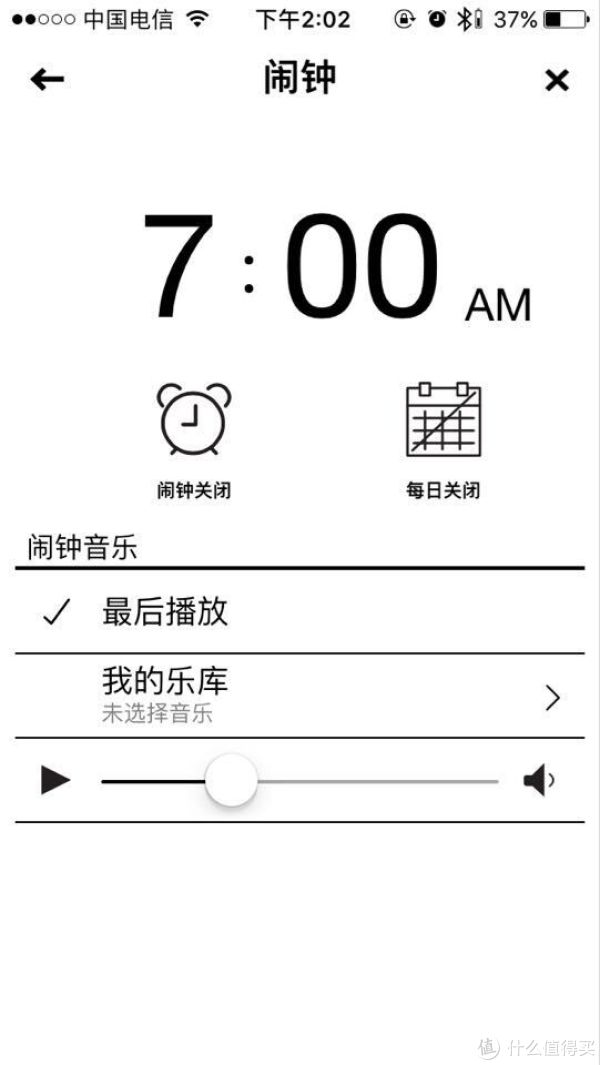Viewport: 600px width, 1065px height.
Task: Tap the 7 hour digit
Action: pos(180,268)
